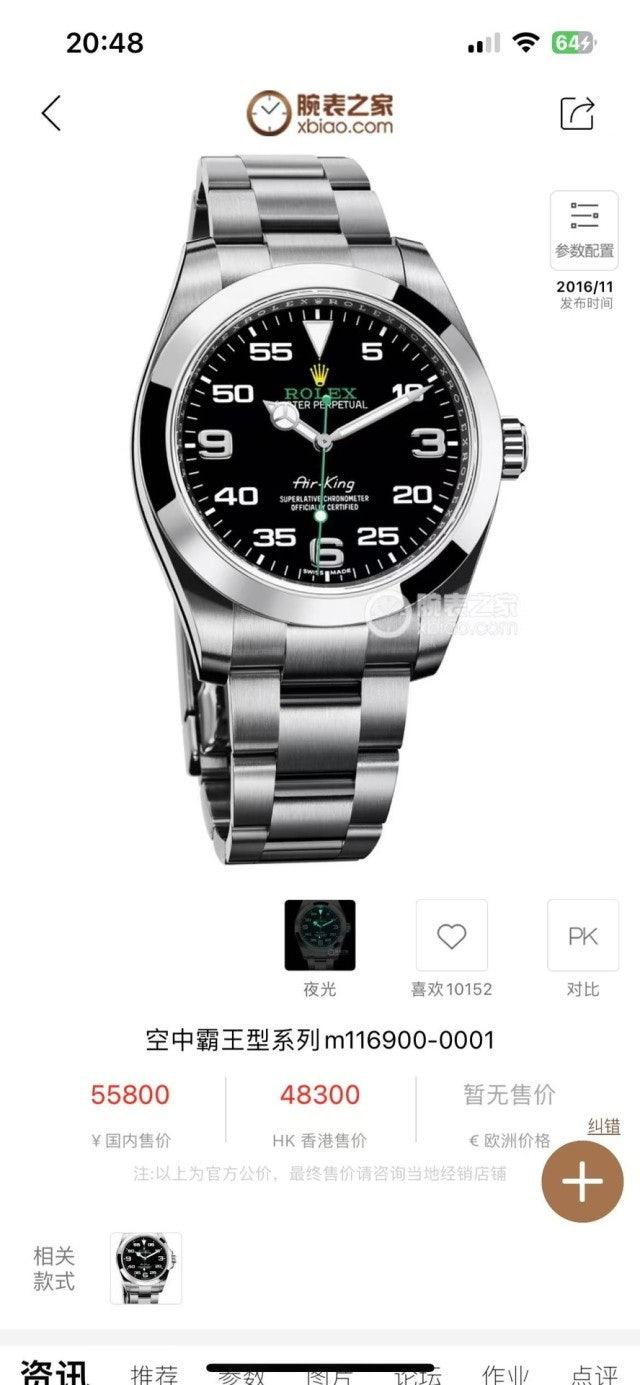View the 夜光 luminous photo
This screenshot has height=1385, width=640.
(320, 936)
